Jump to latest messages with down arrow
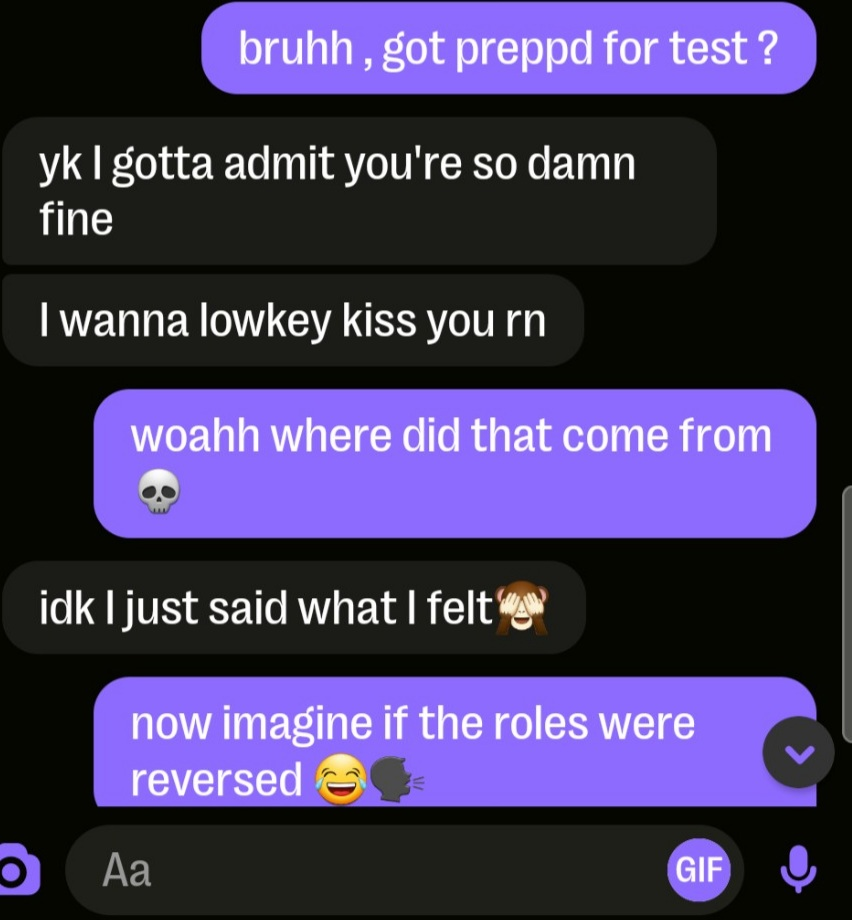Image resolution: width=852 pixels, height=920 pixels. pyautogui.click(x=798, y=752)
